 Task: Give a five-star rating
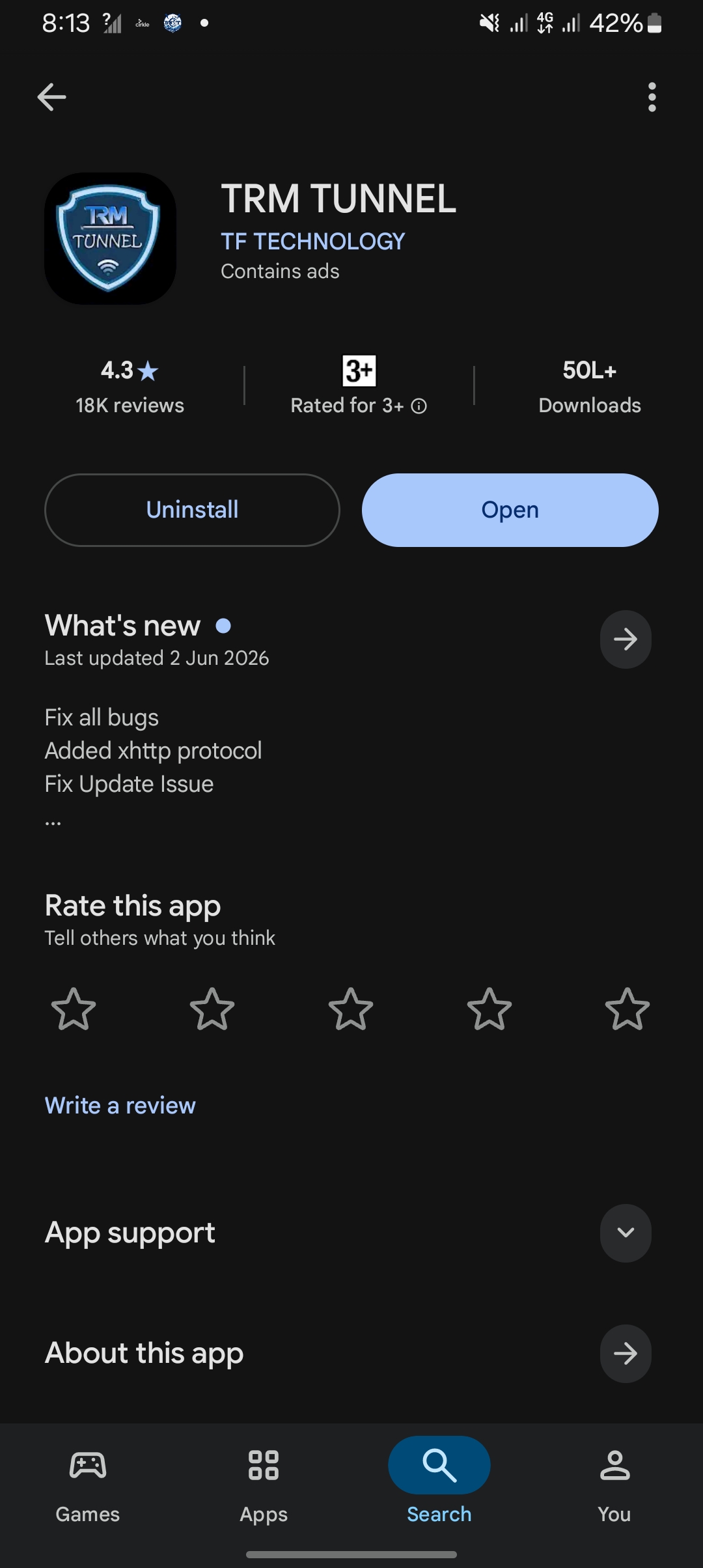[627, 1009]
